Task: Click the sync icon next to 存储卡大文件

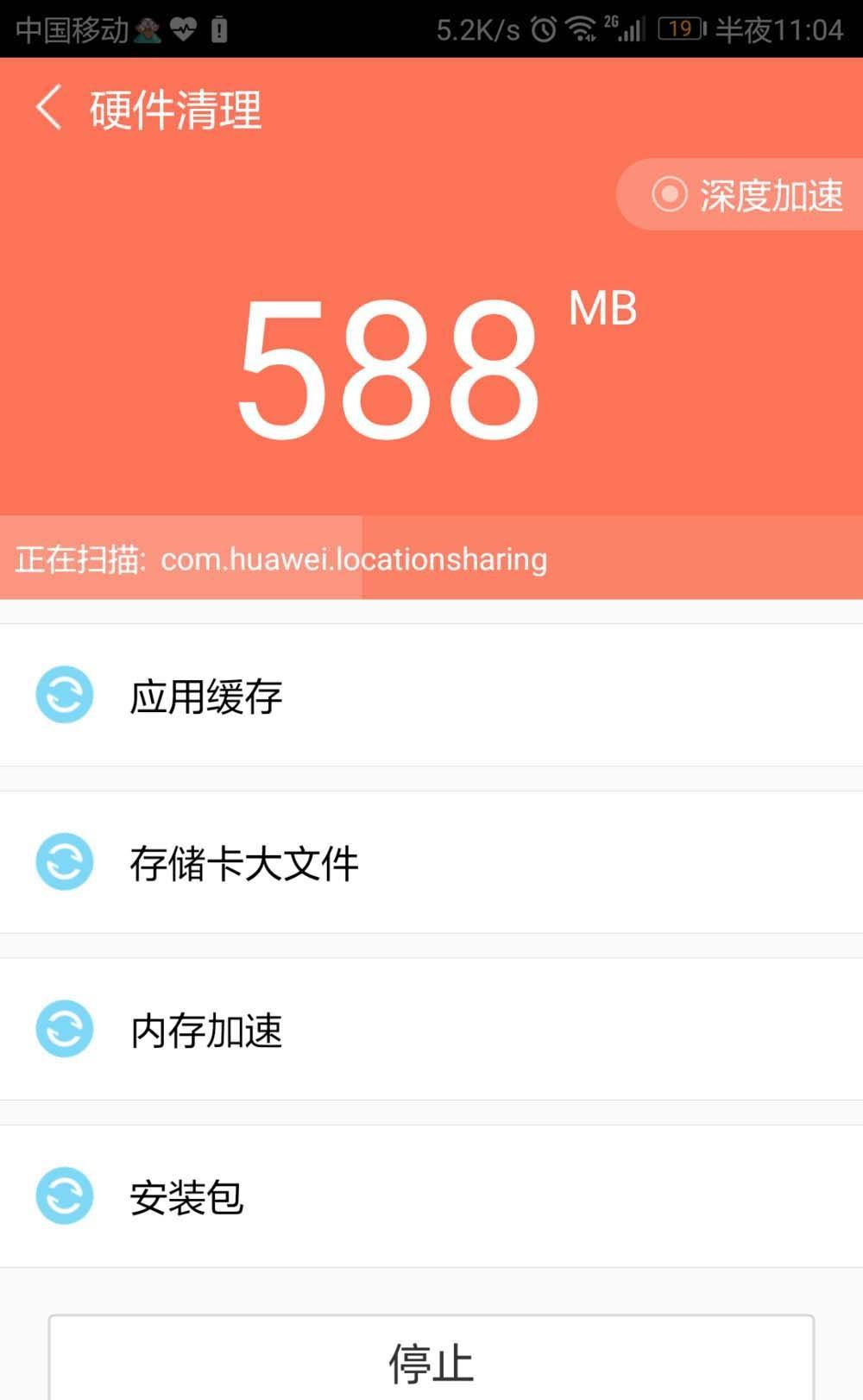Action: [64, 862]
